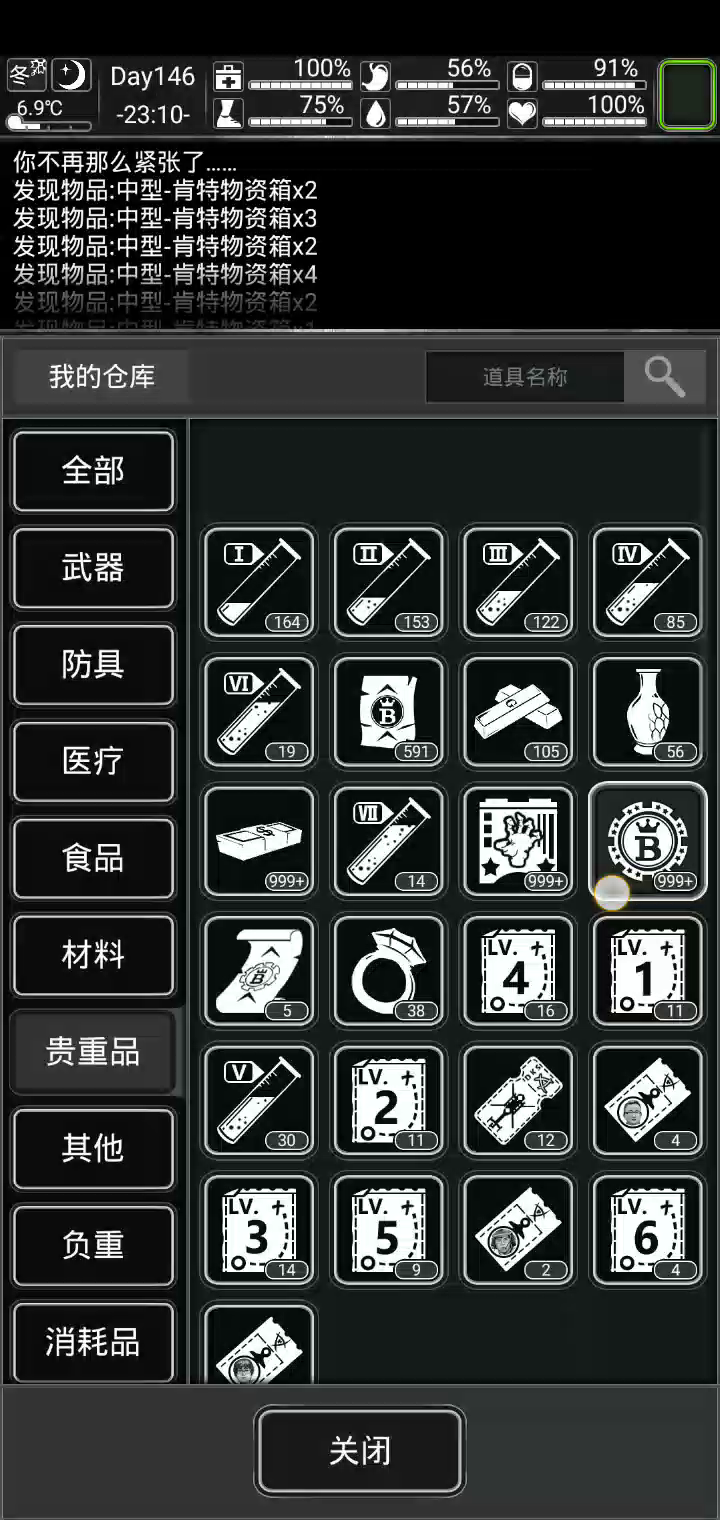This screenshot has height=1520, width=720.
Task: Select the type I test tube item
Action: pos(258,582)
